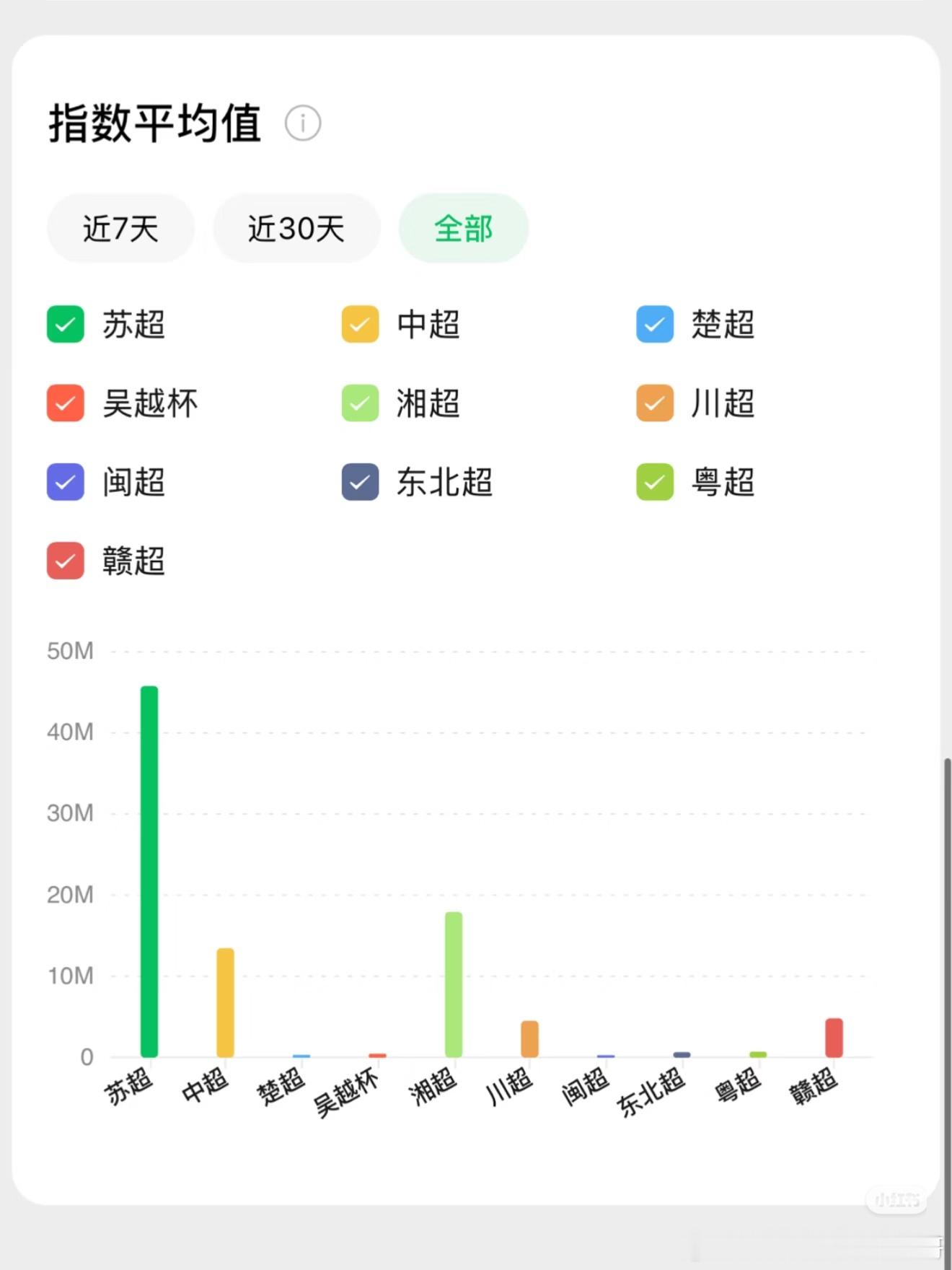952x1270 pixels.
Task: Select the 全部 filter option
Action: point(464,228)
